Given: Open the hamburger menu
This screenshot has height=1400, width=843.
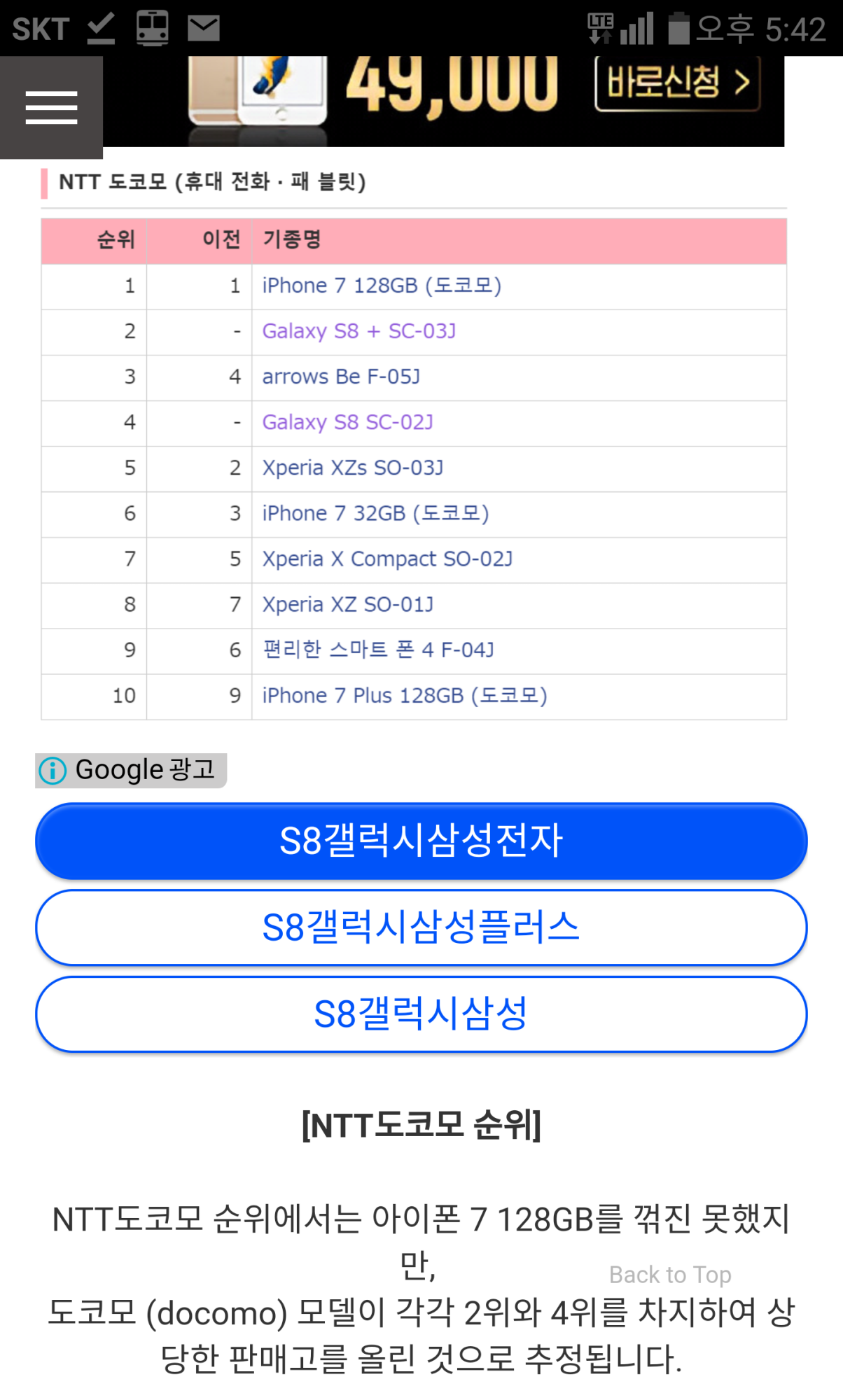Looking at the screenshot, I should [51, 108].
